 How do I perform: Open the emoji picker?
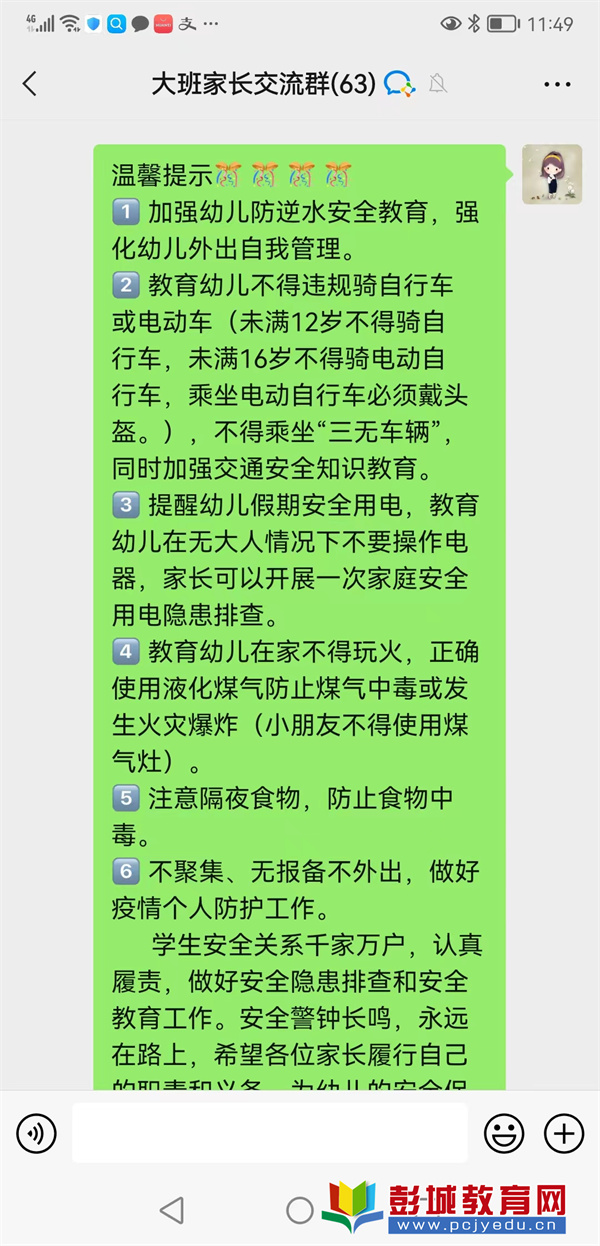pos(504,1133)
